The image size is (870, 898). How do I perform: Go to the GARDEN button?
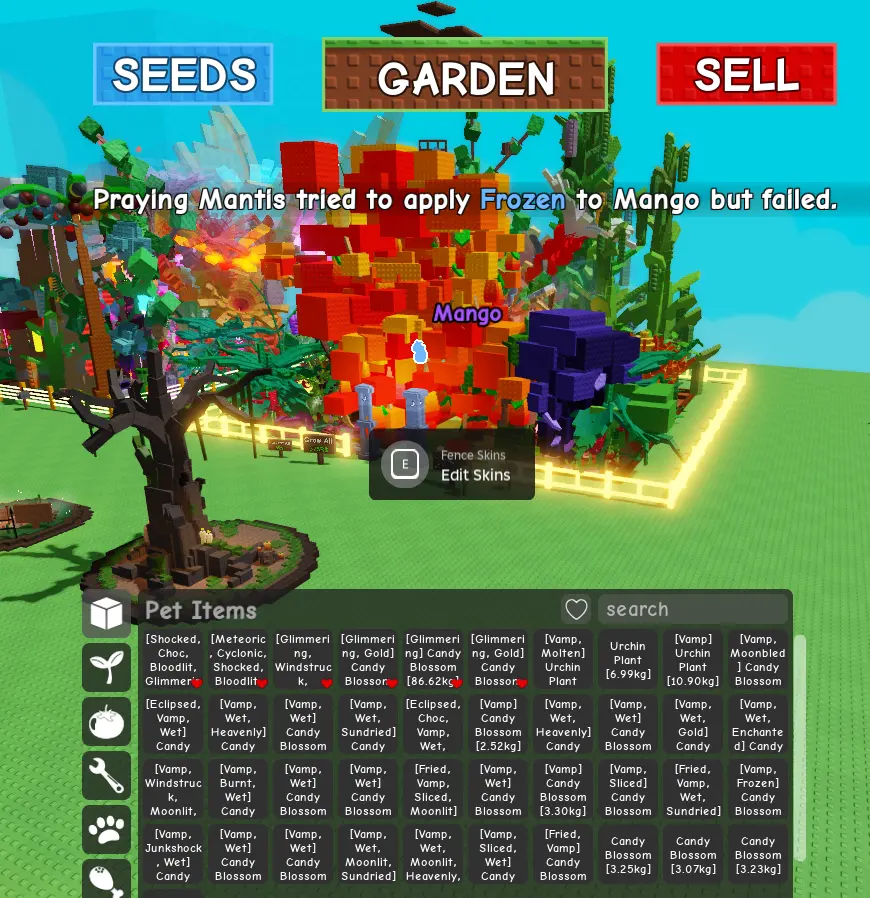pos(465,76)
